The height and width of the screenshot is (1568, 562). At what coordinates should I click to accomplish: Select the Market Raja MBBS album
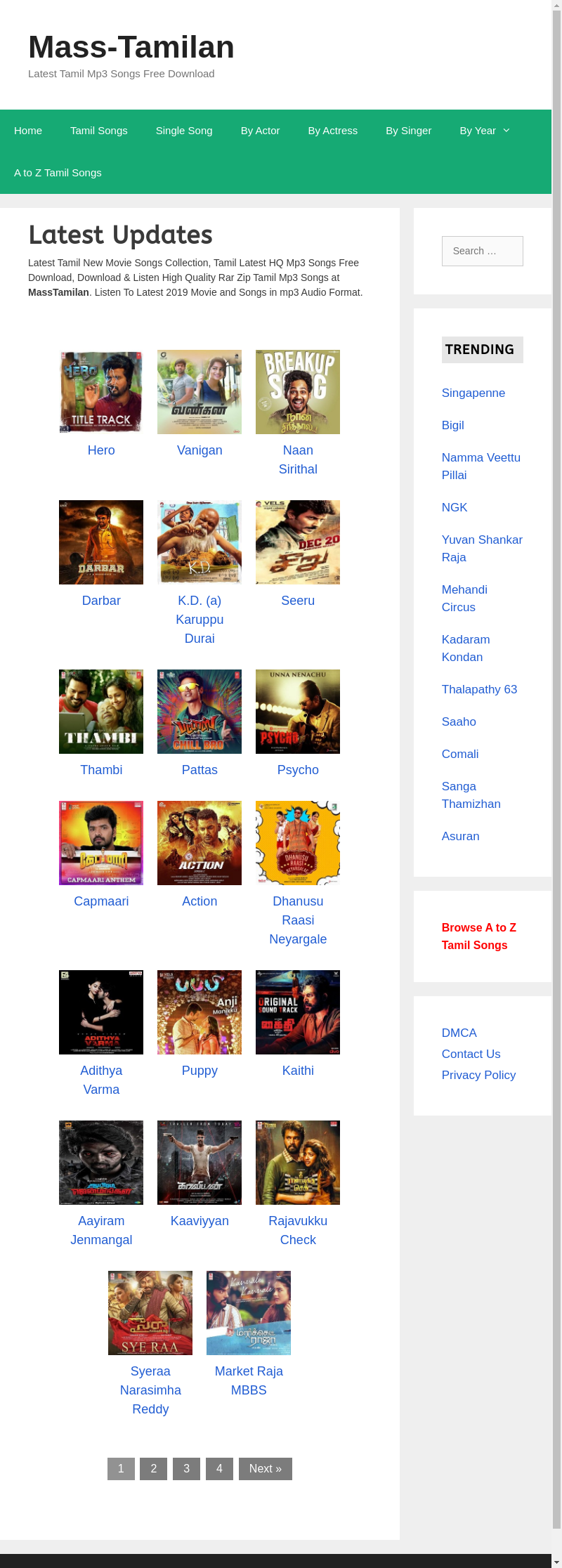click(x=249, y=1313)
